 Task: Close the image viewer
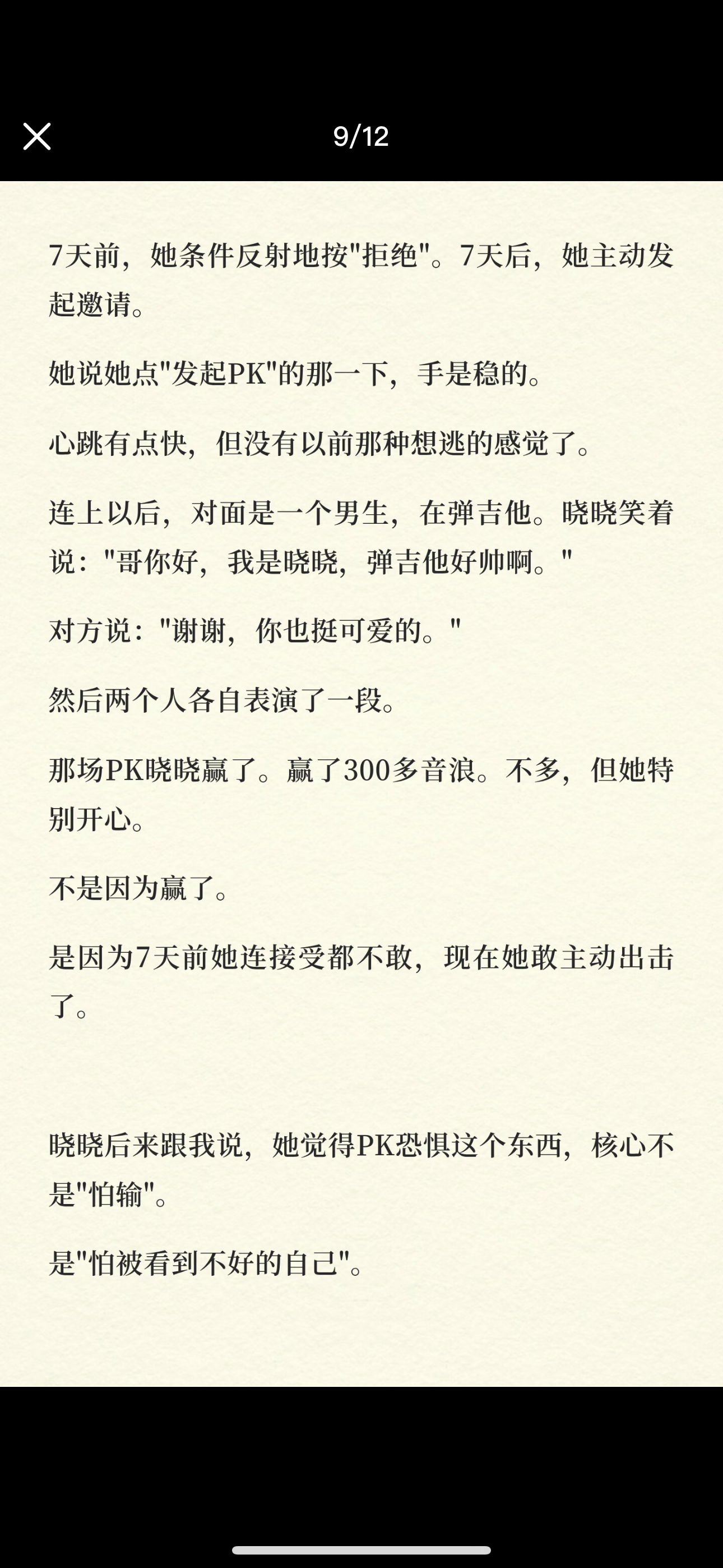click(x=37, y=136)
